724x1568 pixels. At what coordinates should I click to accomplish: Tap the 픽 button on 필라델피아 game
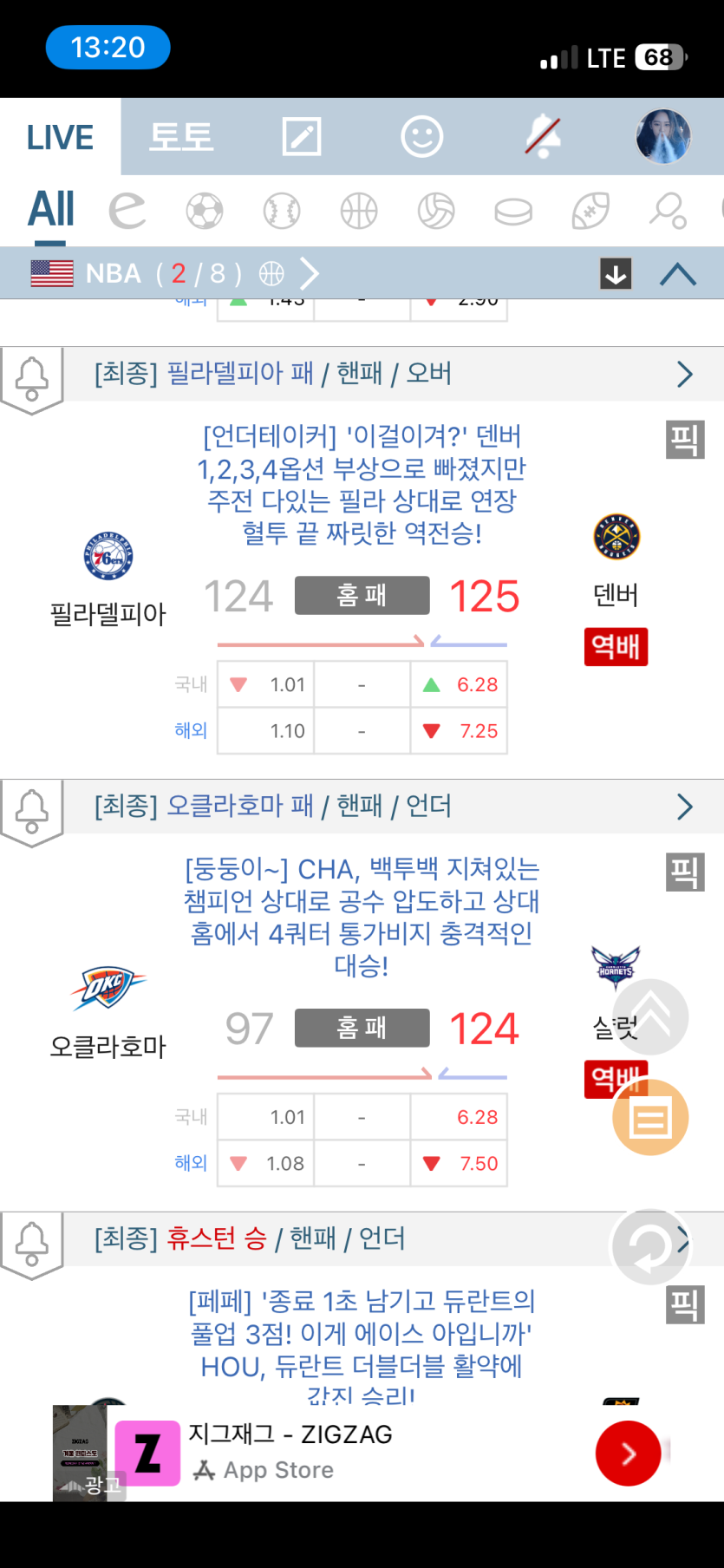(685, 440)
